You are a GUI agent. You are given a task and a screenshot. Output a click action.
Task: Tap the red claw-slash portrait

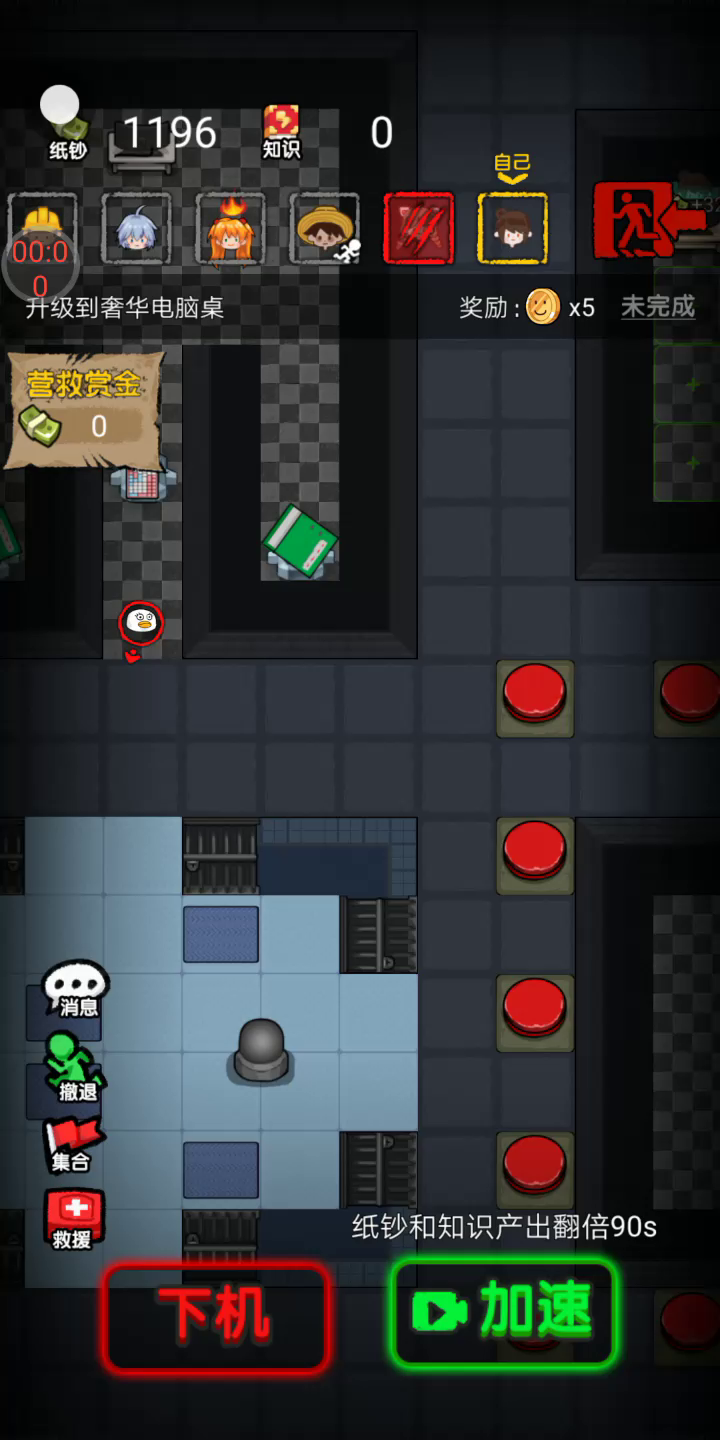[419, 229]
